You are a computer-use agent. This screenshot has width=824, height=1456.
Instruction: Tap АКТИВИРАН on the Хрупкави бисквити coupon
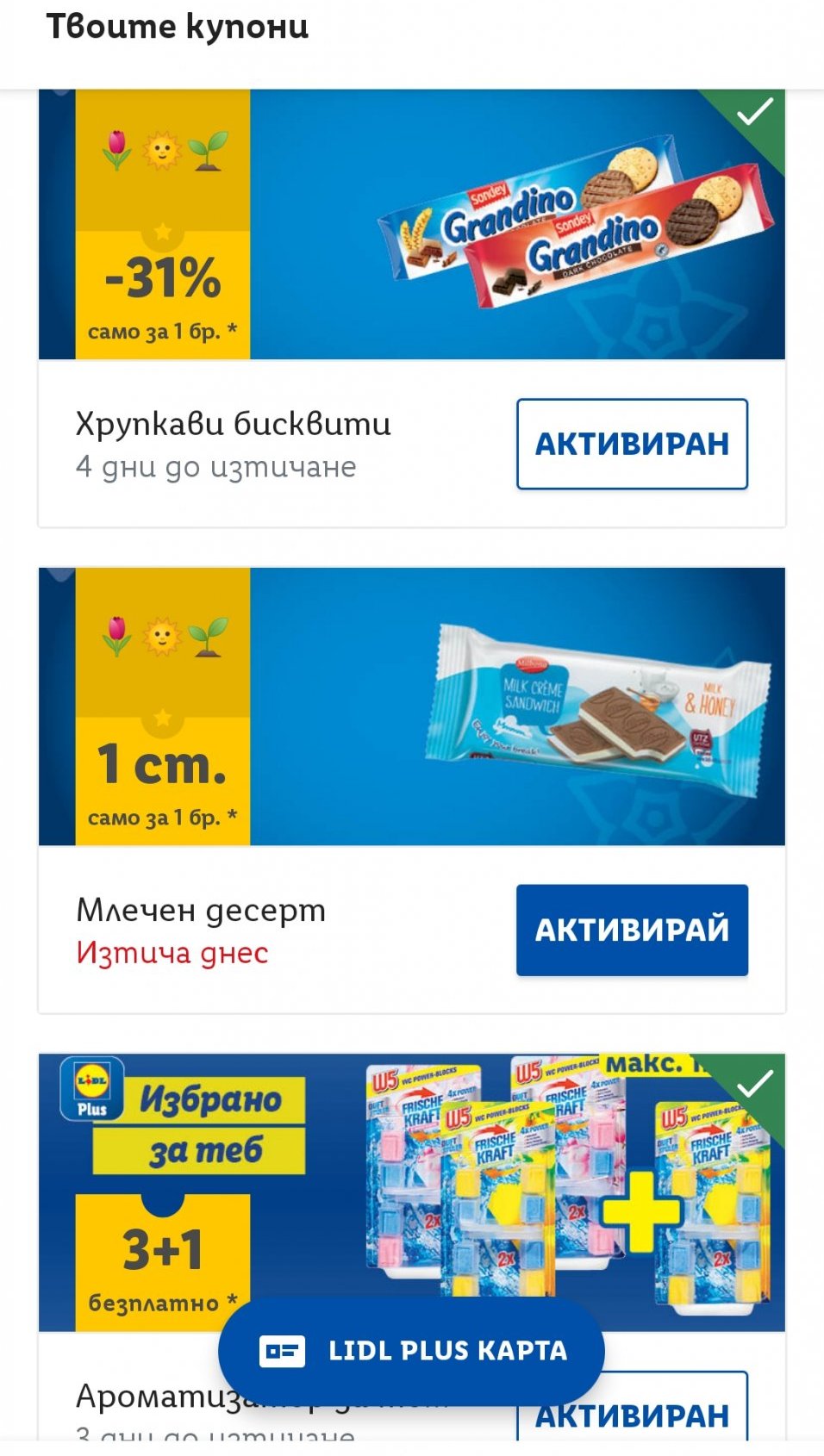pyautogui.click(x=632, y=444)
